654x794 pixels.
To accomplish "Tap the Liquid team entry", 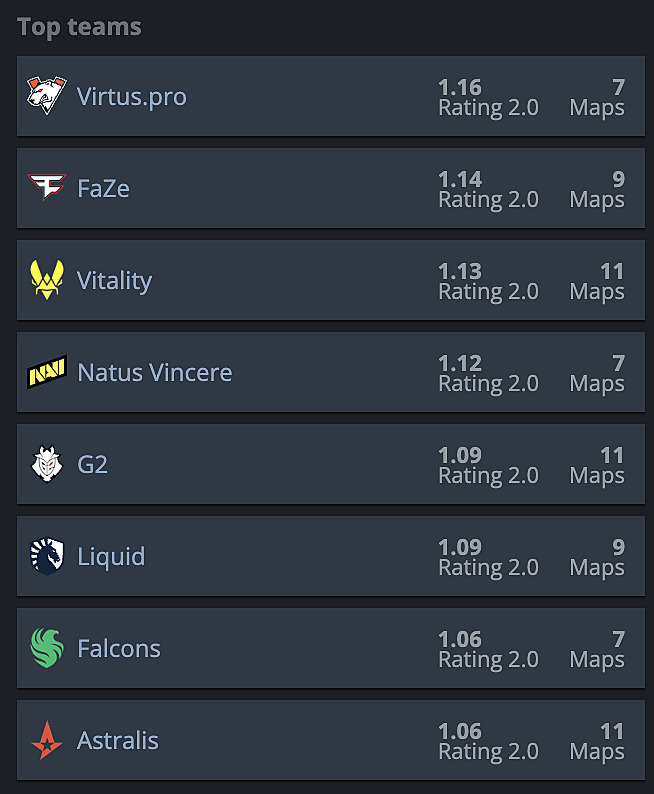I will pyautogui.click(x=111, y=557).
